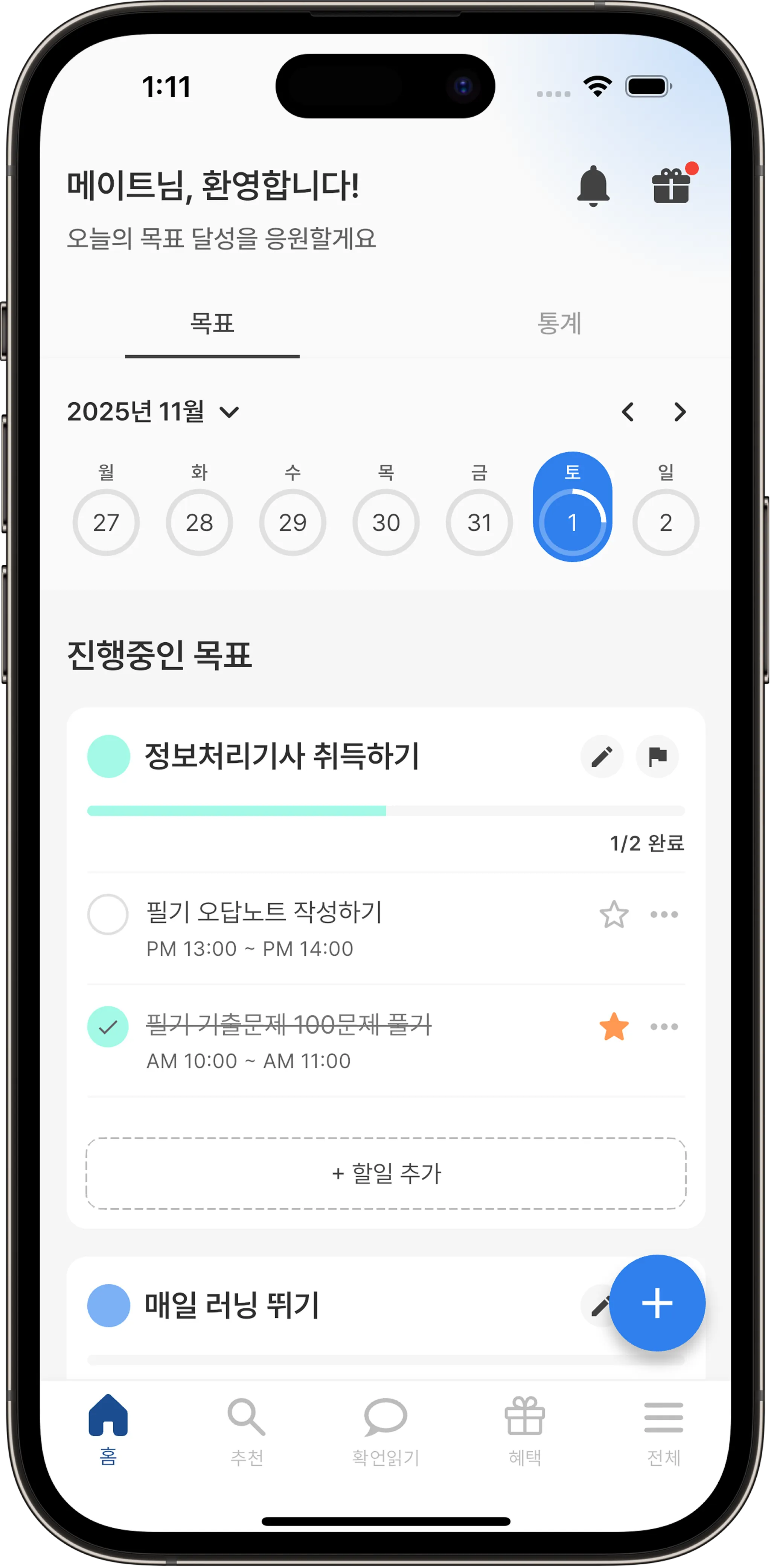The image size is (771, 1568).
Task: Check off 필기 오답노트 작성하기
Action: pos(108,914)
